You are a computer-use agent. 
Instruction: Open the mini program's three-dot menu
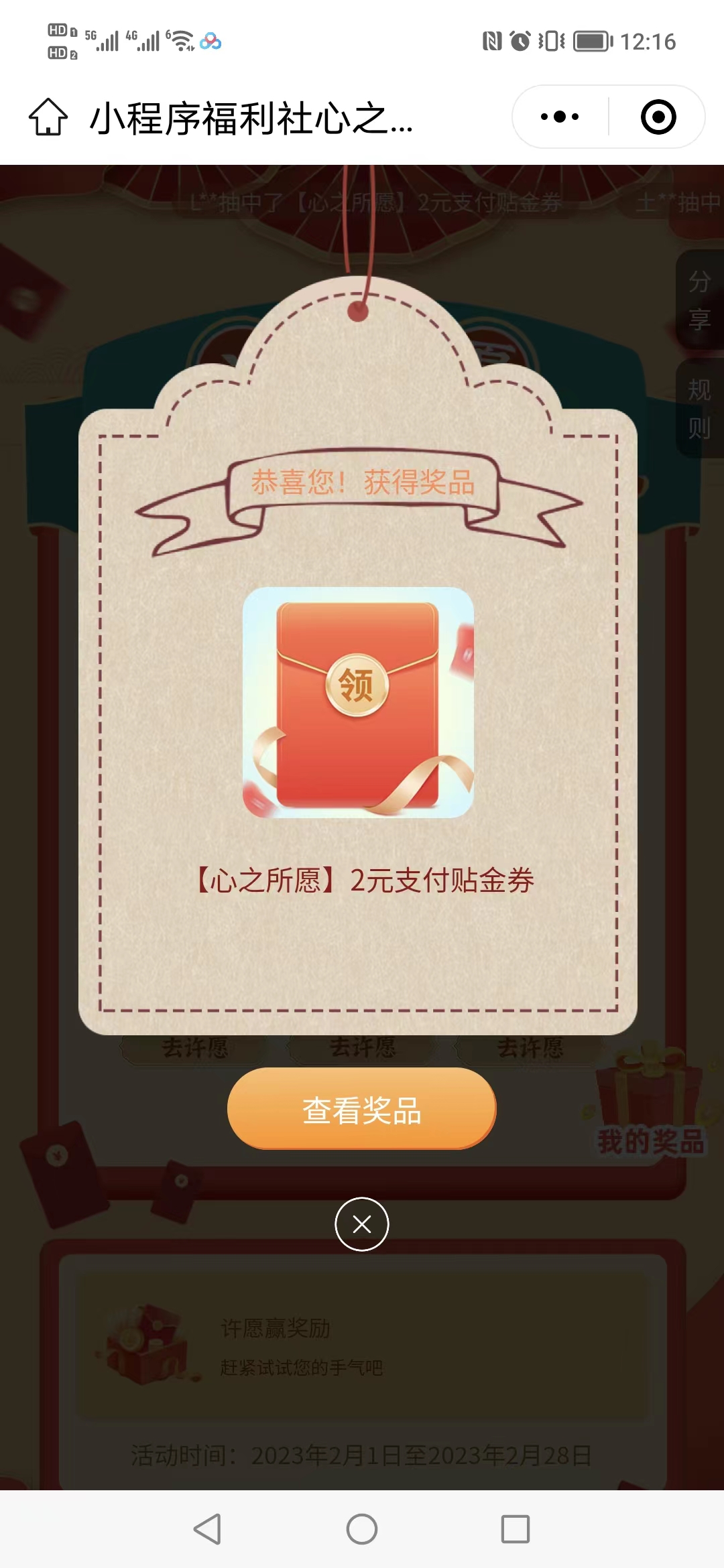click(560, 117)
